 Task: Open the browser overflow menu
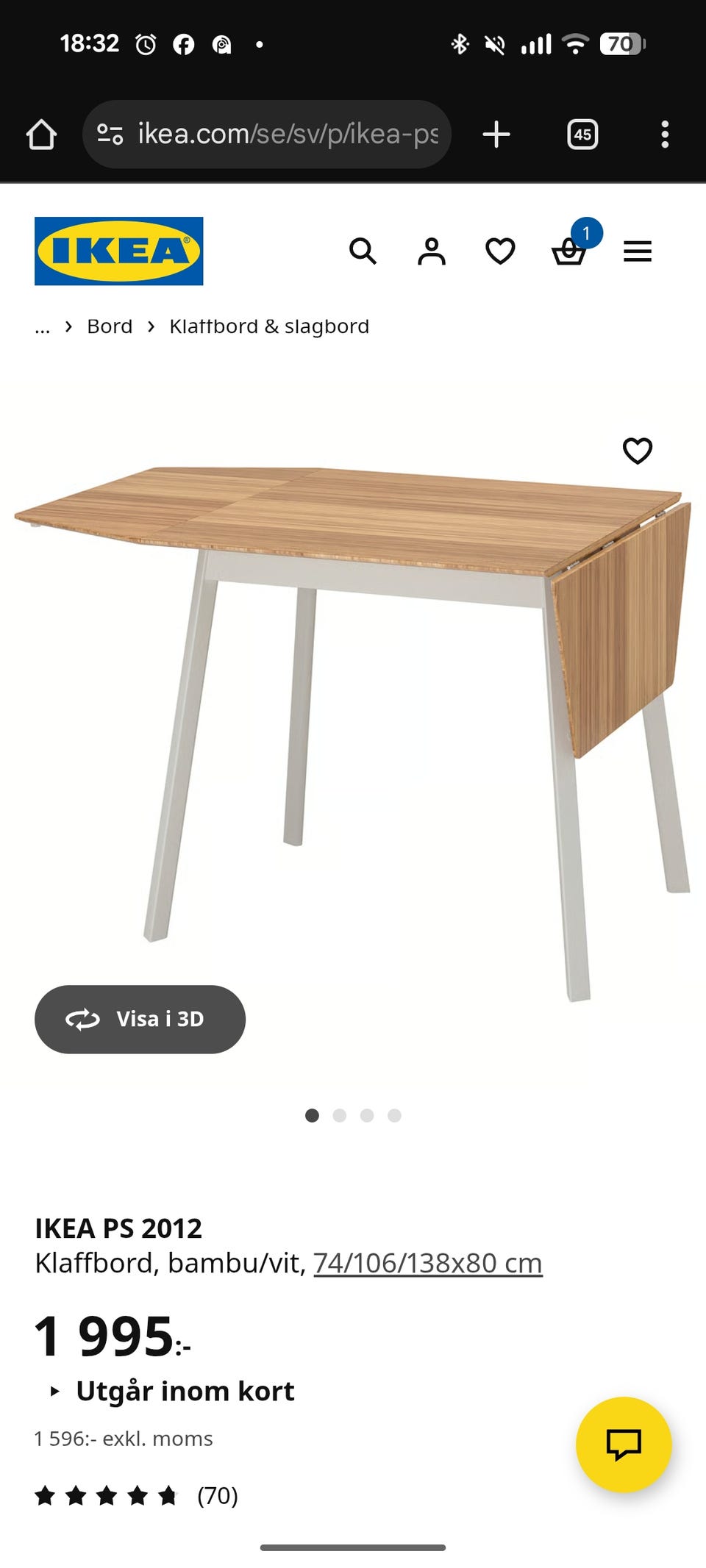coord(665,135)
